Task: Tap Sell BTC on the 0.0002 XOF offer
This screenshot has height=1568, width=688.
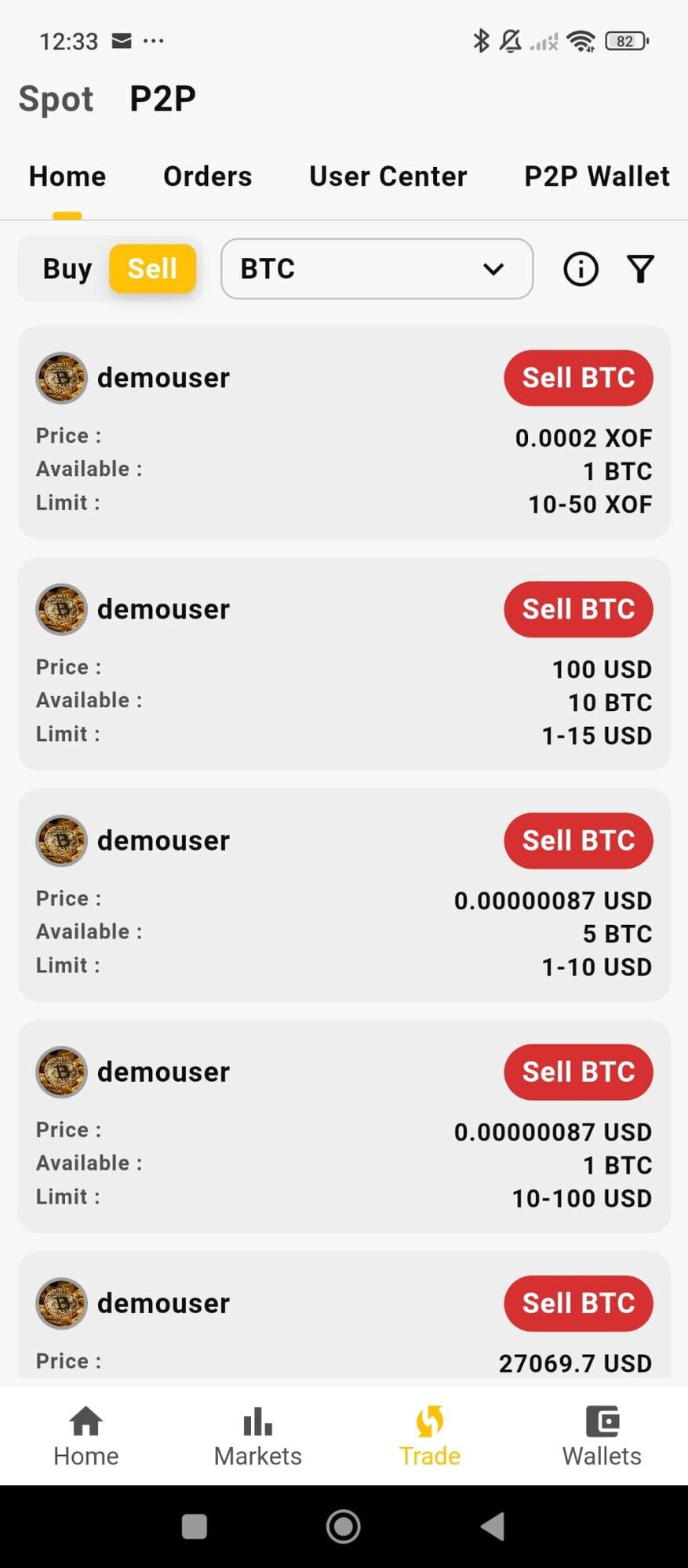Action: (x=578, y=378)
